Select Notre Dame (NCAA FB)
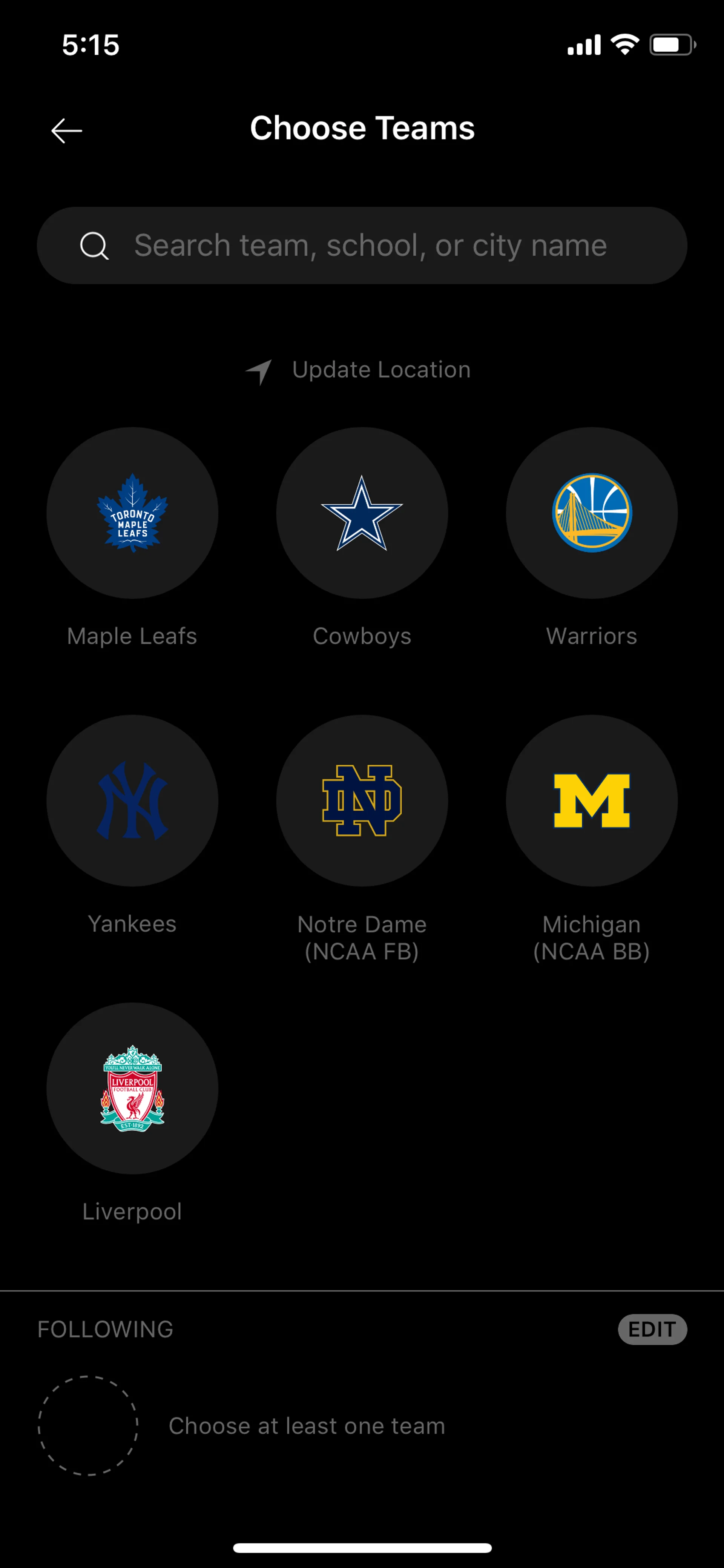724x1568 pixels. [362, 800]
